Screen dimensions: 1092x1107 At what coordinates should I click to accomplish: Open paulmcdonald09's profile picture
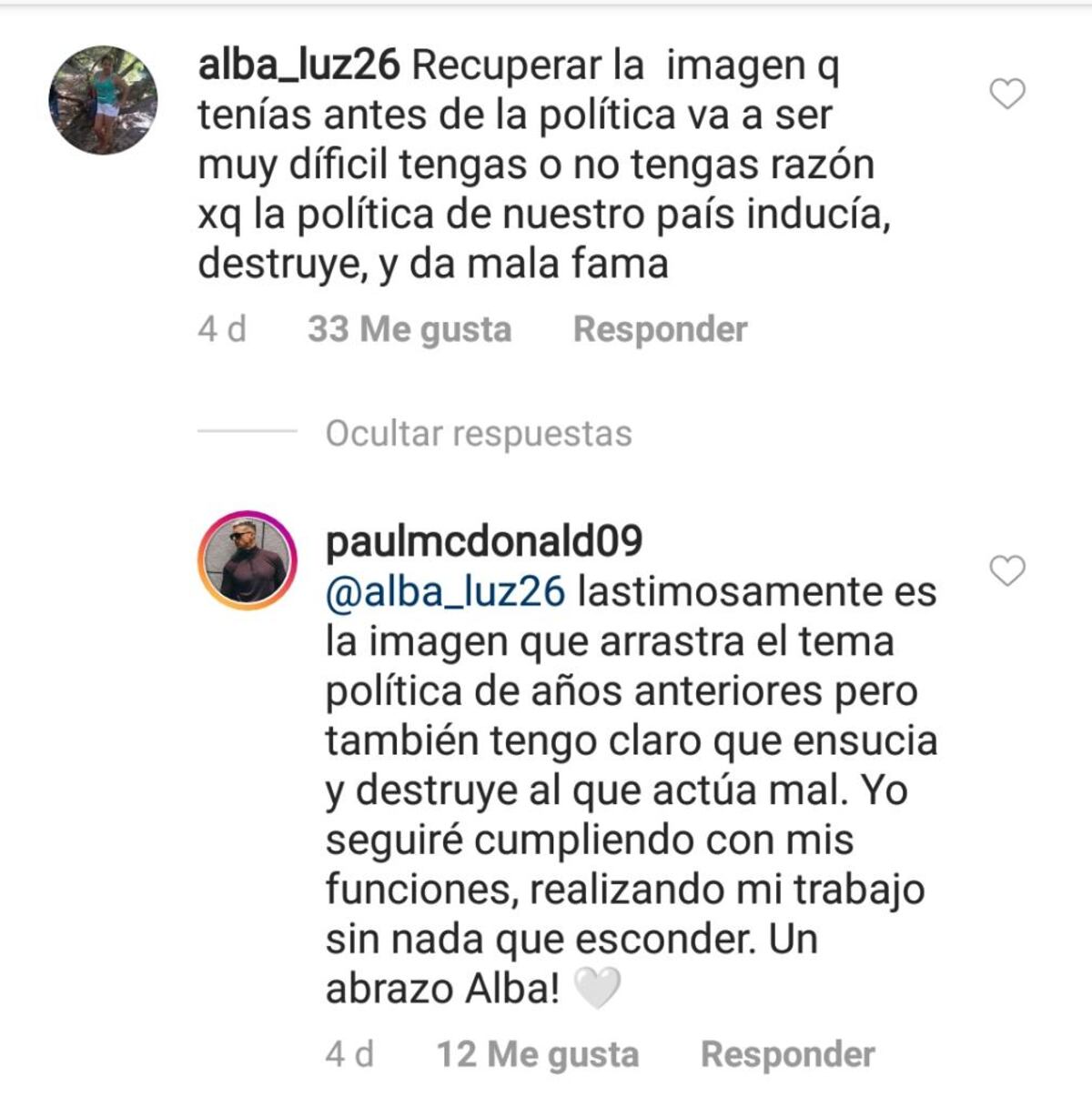[248, 559]
